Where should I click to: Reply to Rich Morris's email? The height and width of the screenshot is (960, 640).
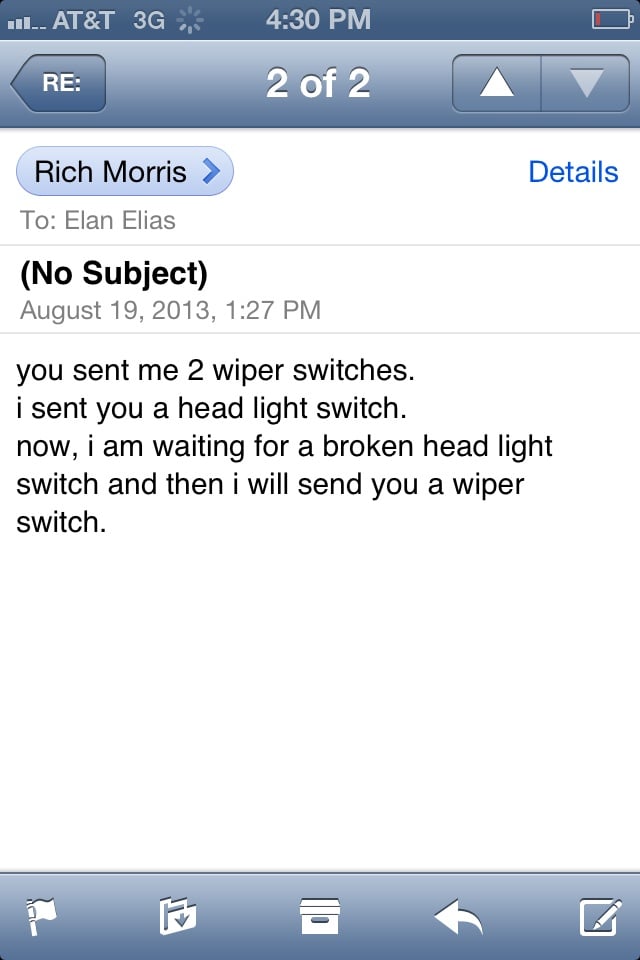tap(459, 915)
